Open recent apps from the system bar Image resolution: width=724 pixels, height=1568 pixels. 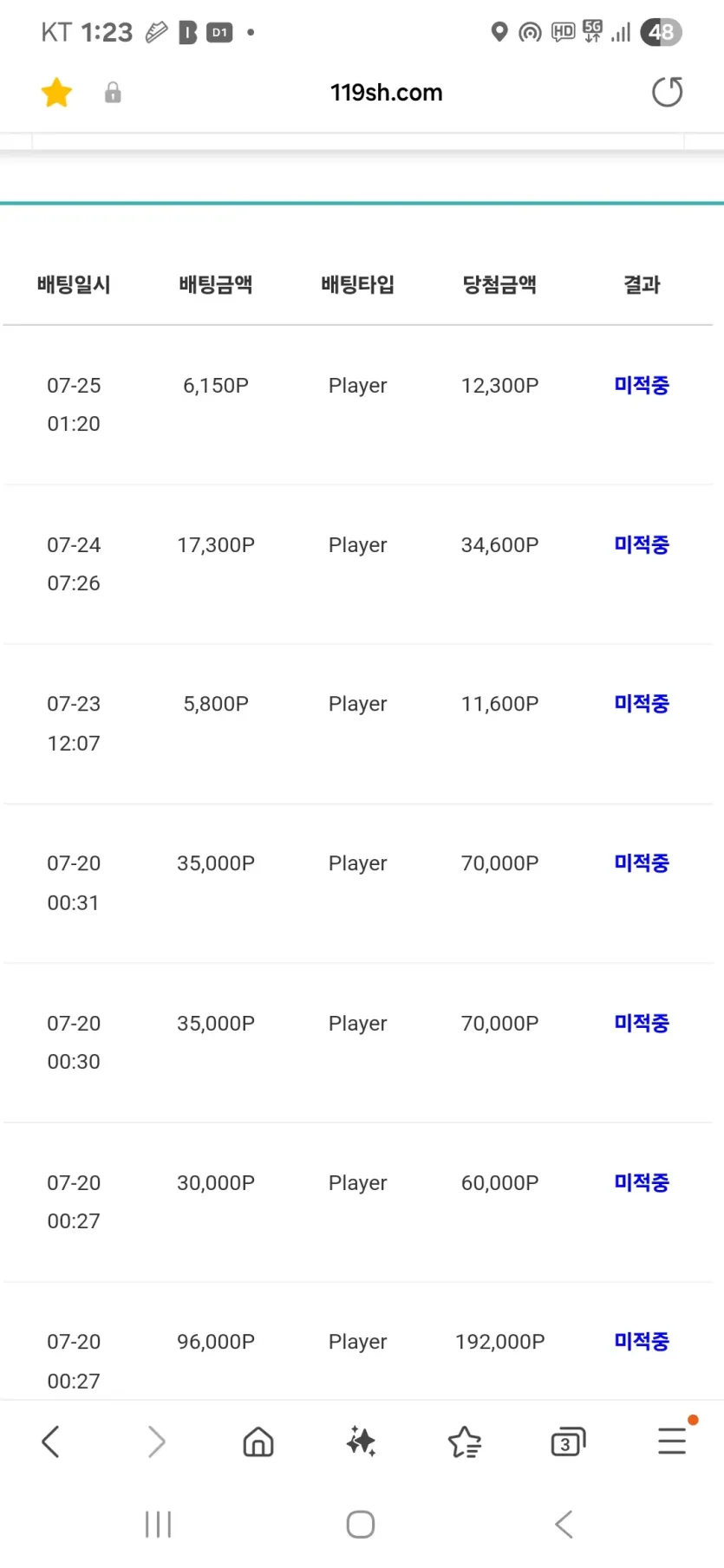(x=159, y=1524)
